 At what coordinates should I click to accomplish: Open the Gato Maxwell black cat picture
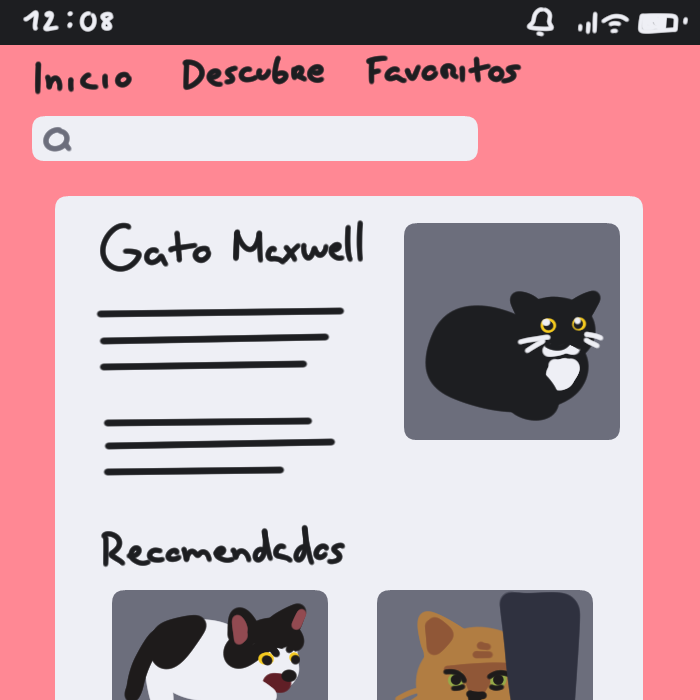(x=511, y=331)
